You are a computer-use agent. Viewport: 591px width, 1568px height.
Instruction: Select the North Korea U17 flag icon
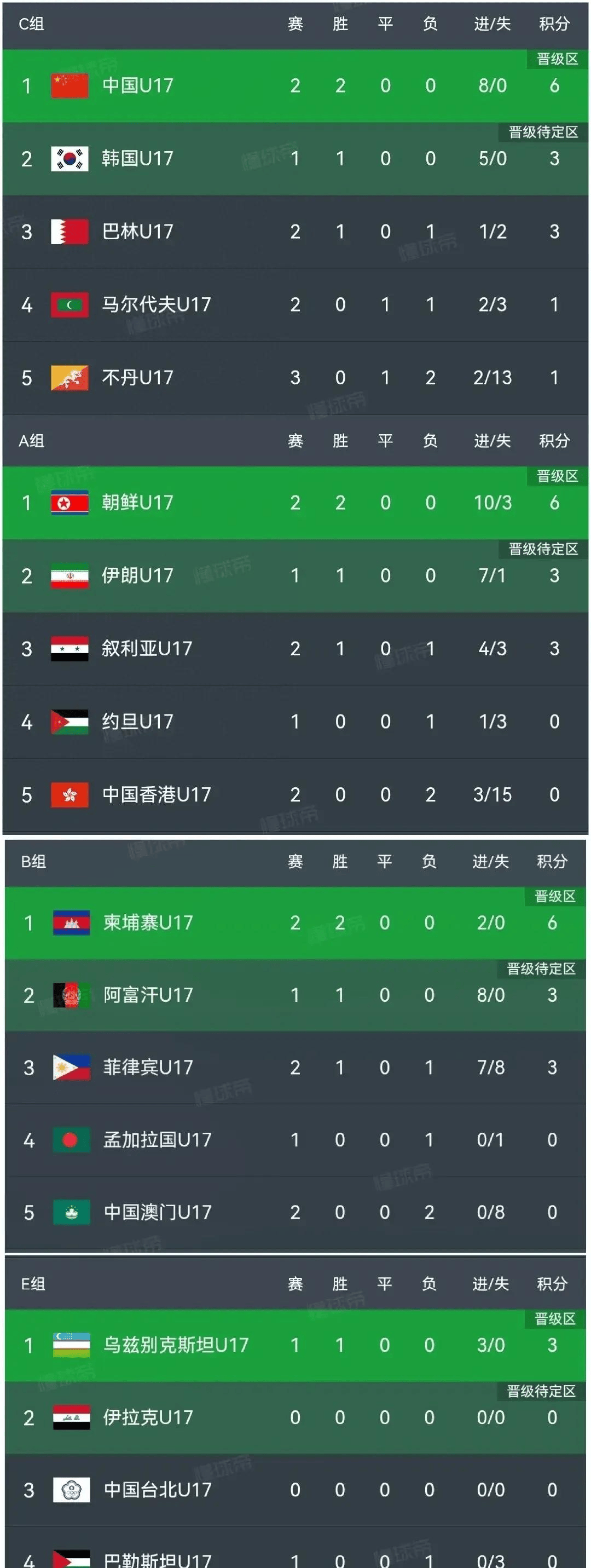(70, 503)
